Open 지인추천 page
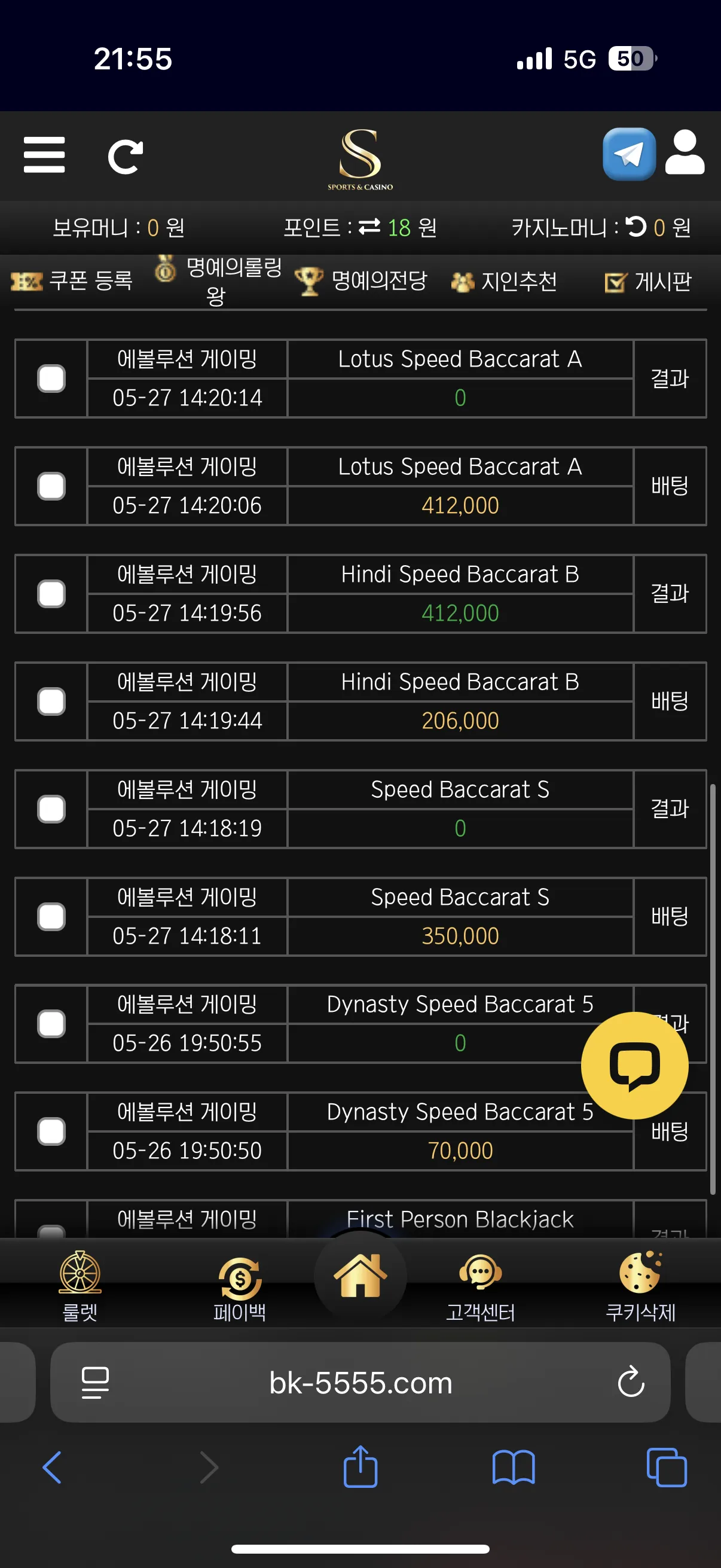Image resolution: width=721 pixels, height=1568 pixels. point(504,281)
